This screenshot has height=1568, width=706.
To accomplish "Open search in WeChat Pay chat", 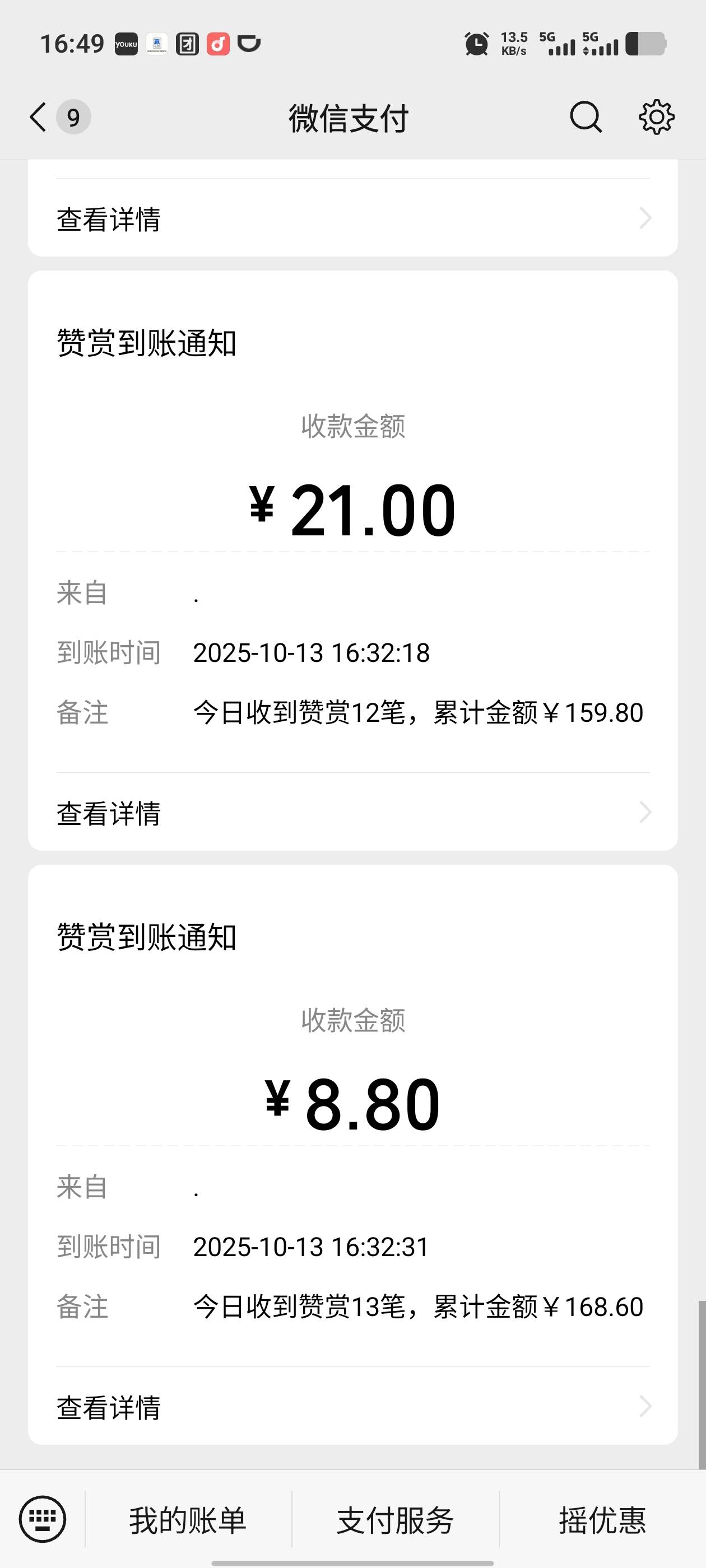I will coord(586,117).
